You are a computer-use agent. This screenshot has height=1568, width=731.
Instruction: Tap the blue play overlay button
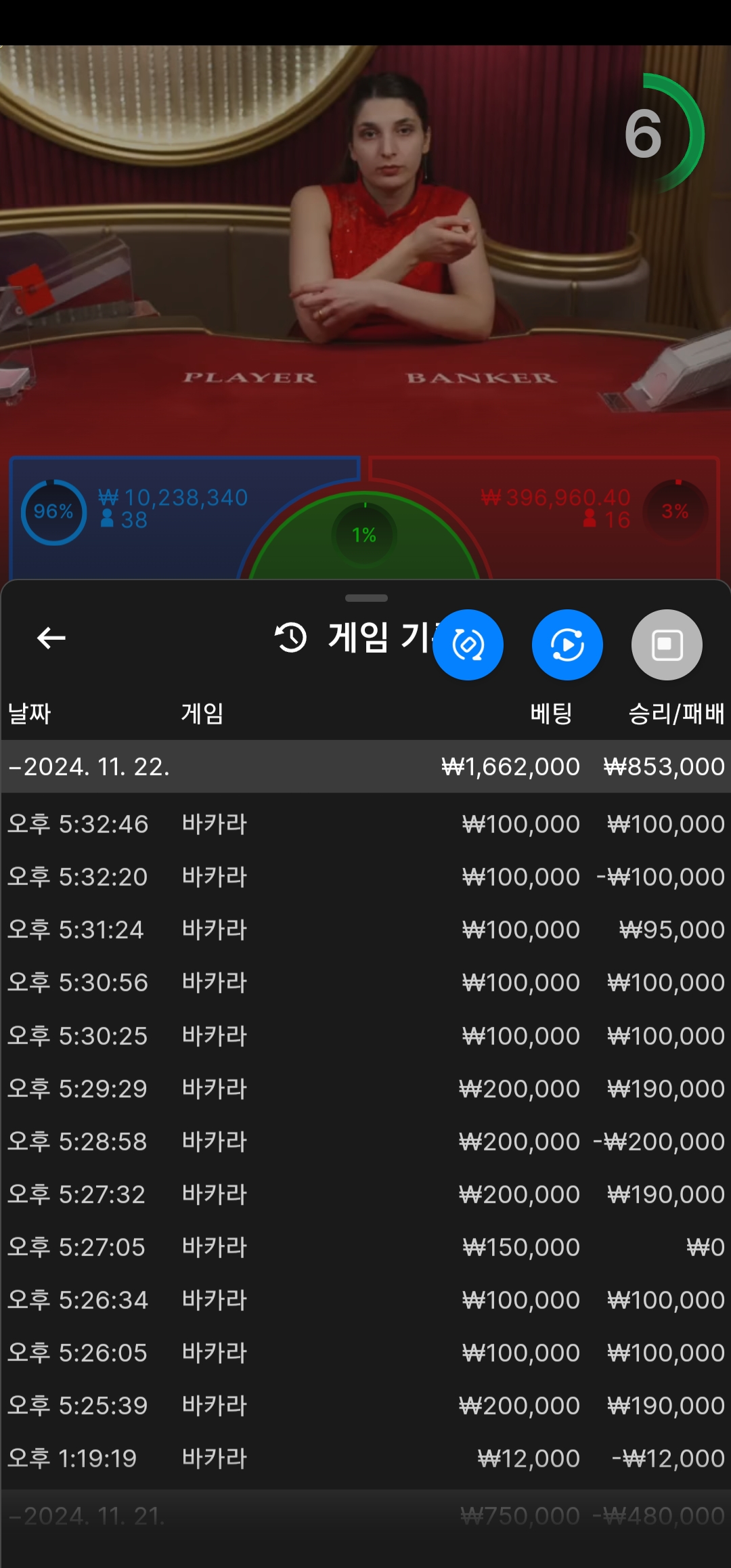click(567, 645)
